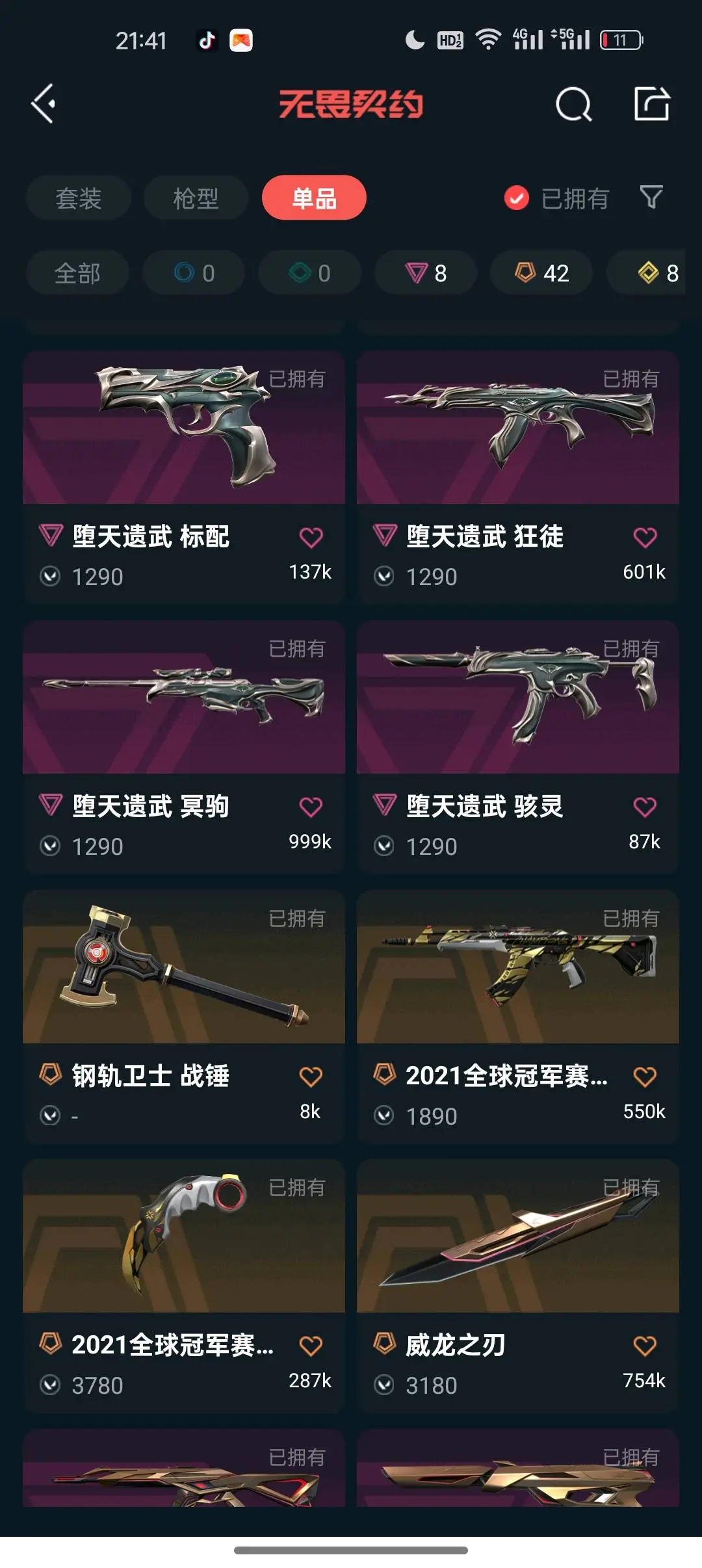Viewport: 702px width, 1568px height.
Task: Select the 单品 tab
Action: point(314,198)
